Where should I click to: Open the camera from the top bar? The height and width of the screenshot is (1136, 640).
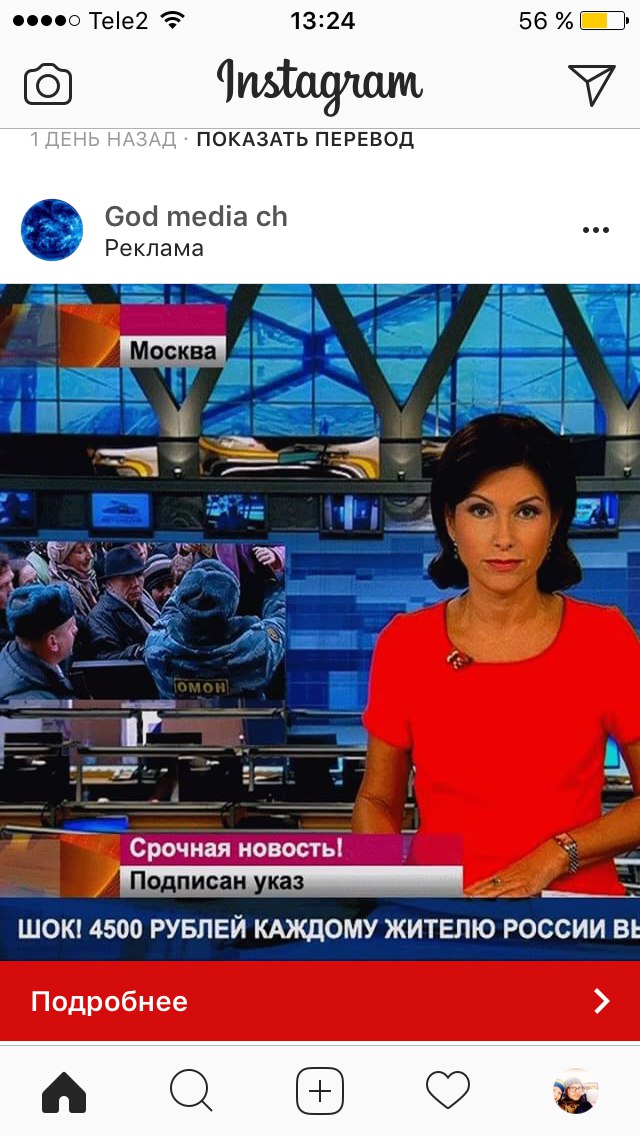(x=48, y=84)
